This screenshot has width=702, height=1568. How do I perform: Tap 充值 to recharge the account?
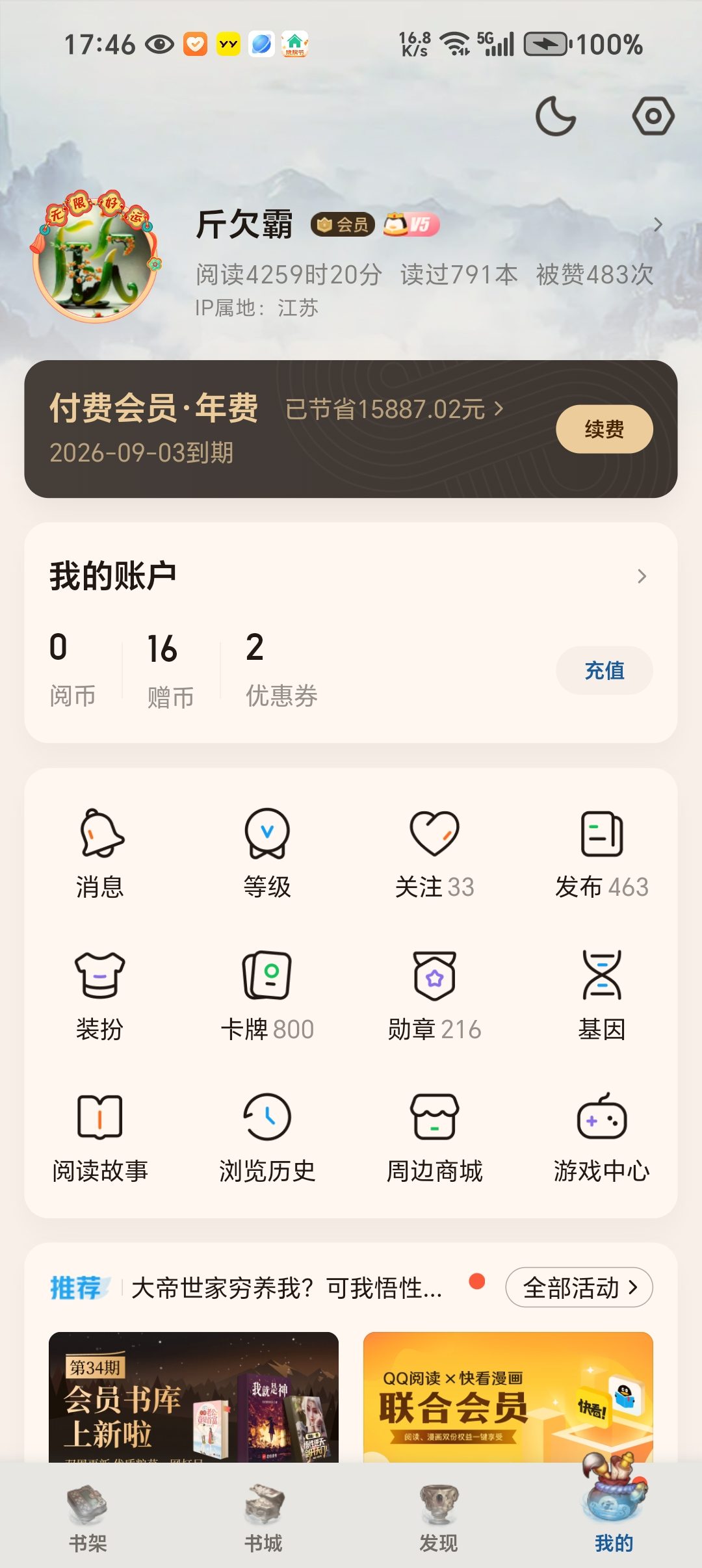(x=604, y=670)
